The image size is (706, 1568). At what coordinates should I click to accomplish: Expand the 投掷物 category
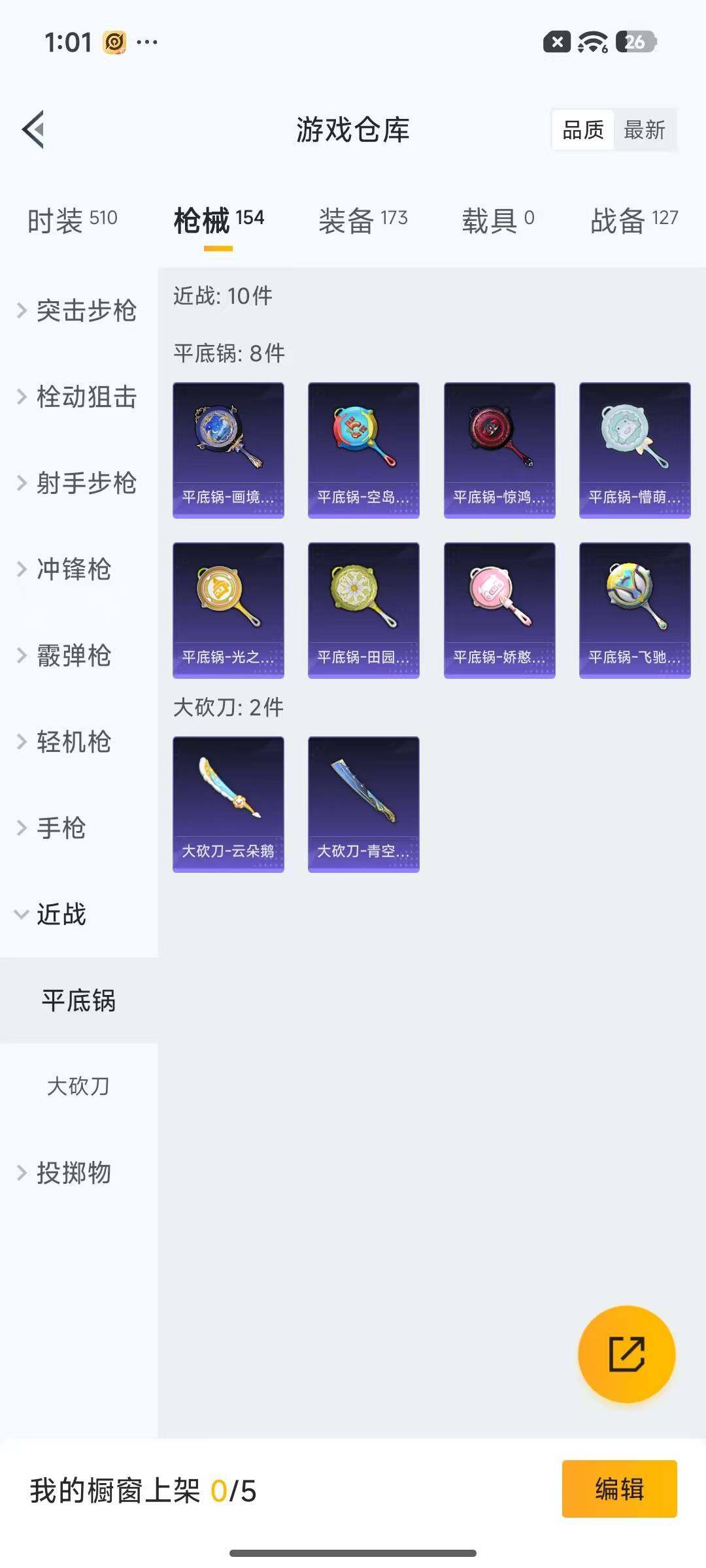point(74,1173)
